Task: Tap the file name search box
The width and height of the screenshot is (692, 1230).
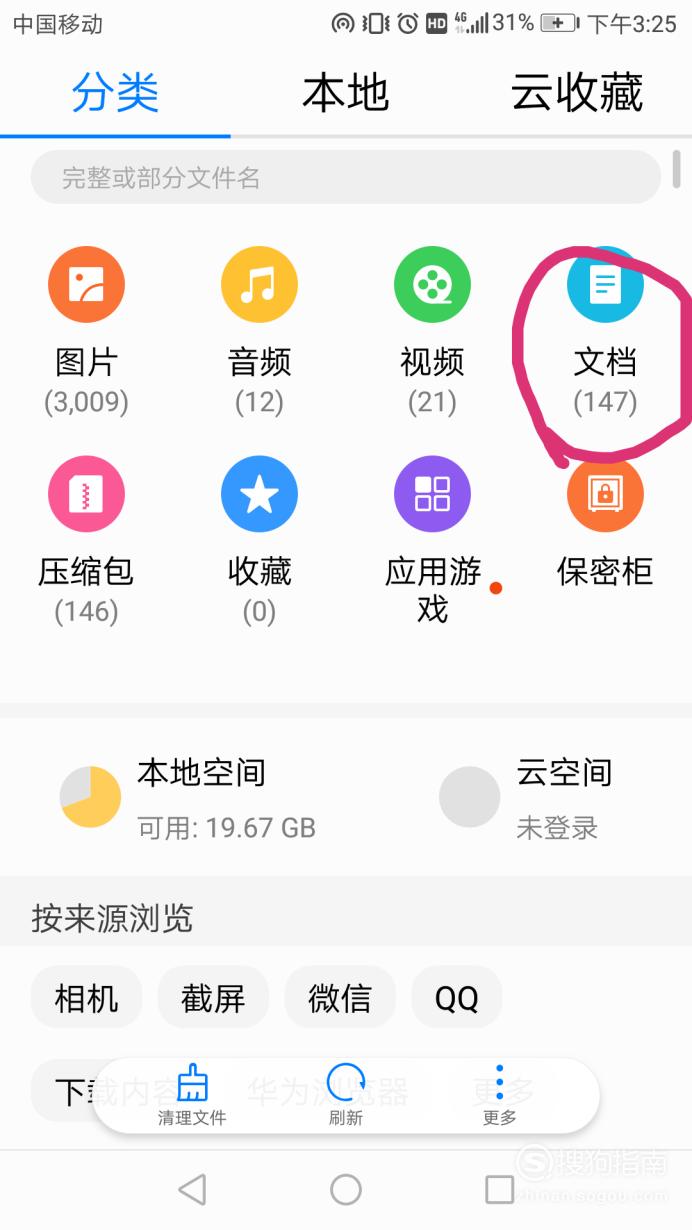Action: tap(346, 178)
